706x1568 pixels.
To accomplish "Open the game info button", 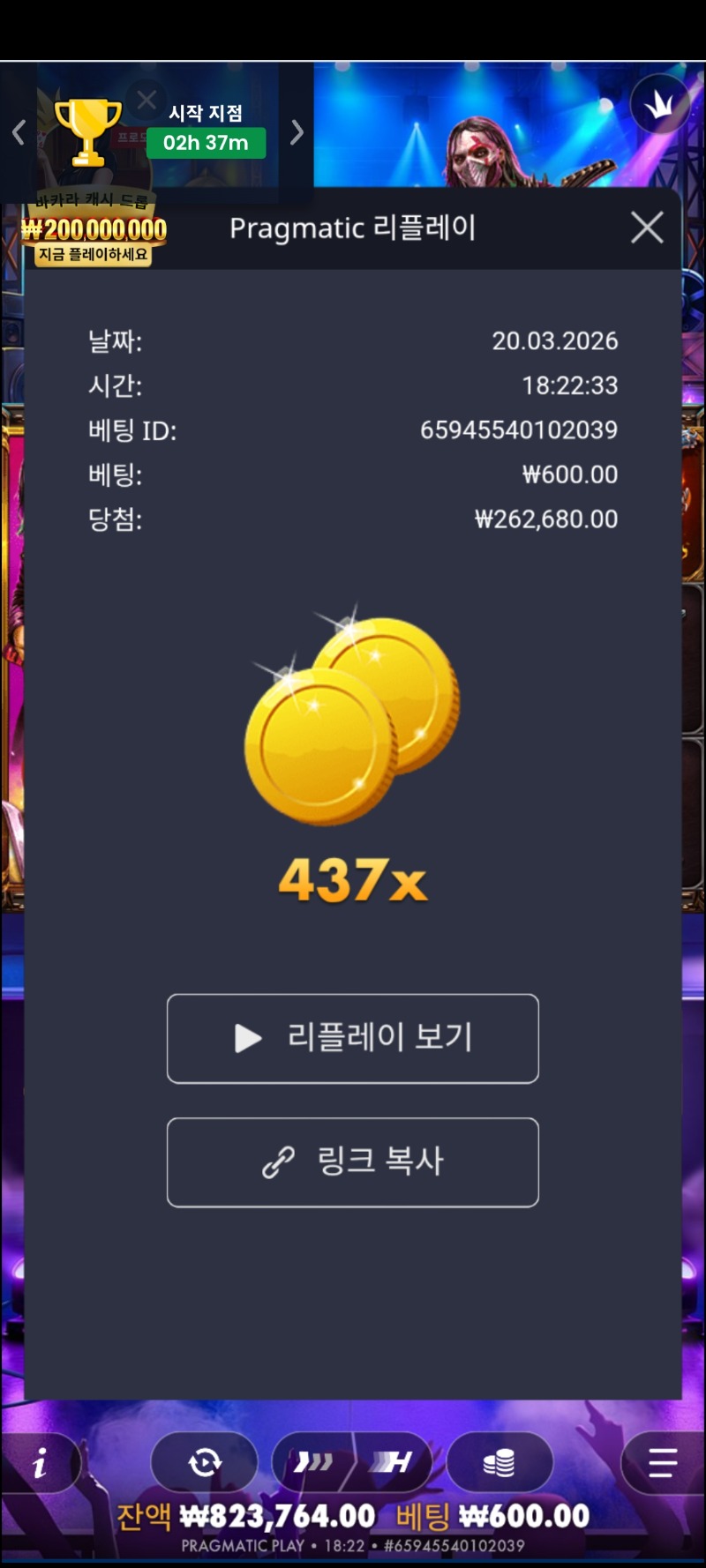I will click(40, 1465).
